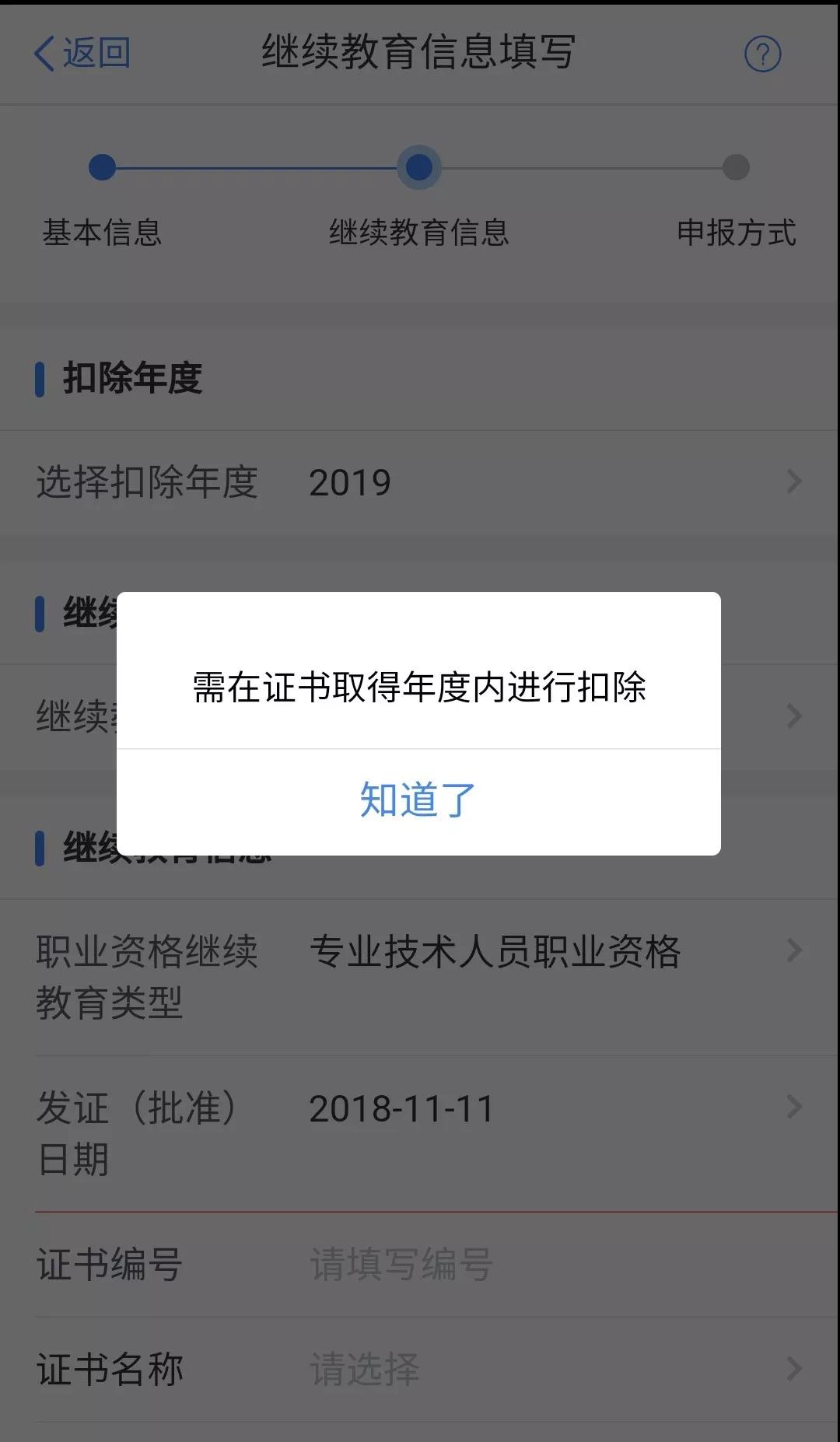The width and height of the screenshot is (840, 1442).
Task: Go back using 返回
Action: [82, 53]
